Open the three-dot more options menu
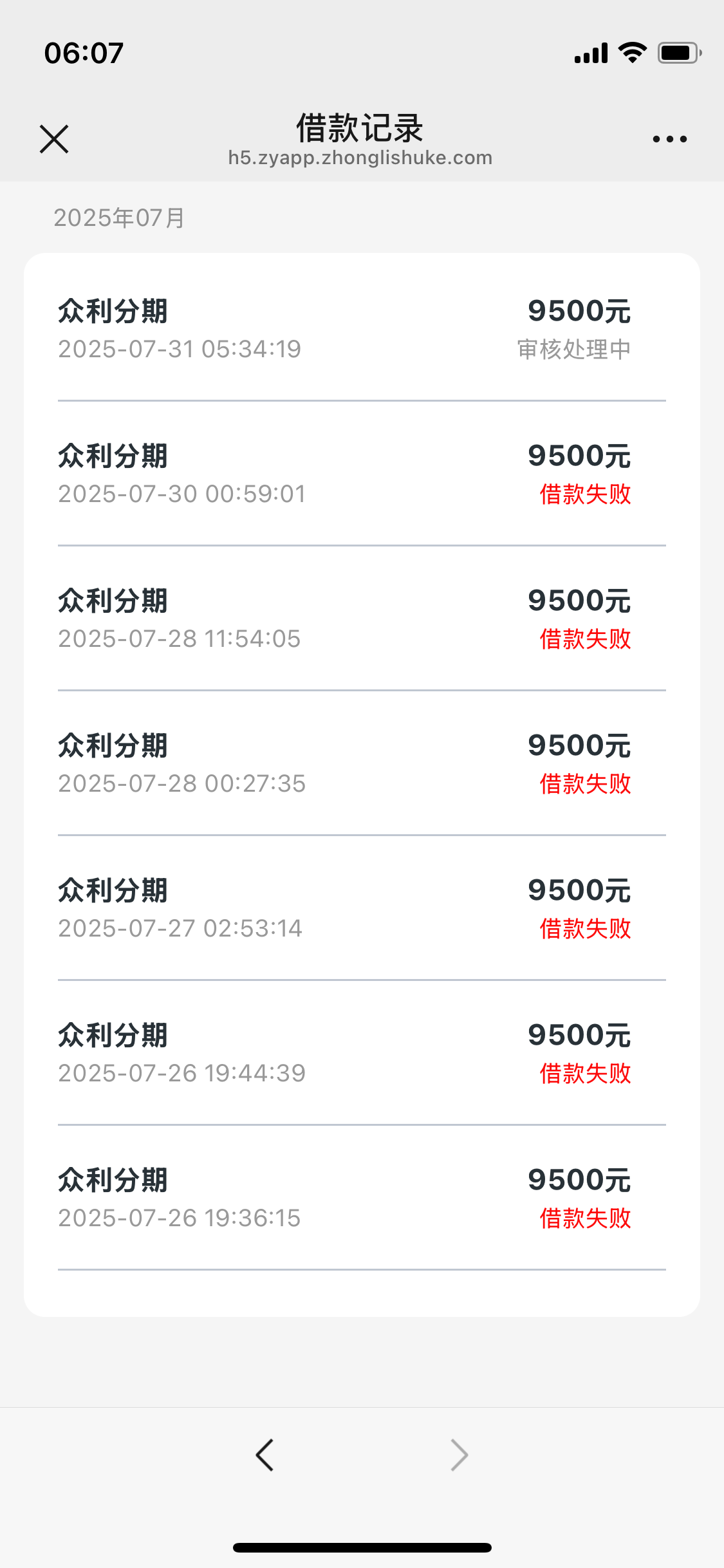Screen dimensions: 724x1568 pyautogui.click(x=669, y=139)
